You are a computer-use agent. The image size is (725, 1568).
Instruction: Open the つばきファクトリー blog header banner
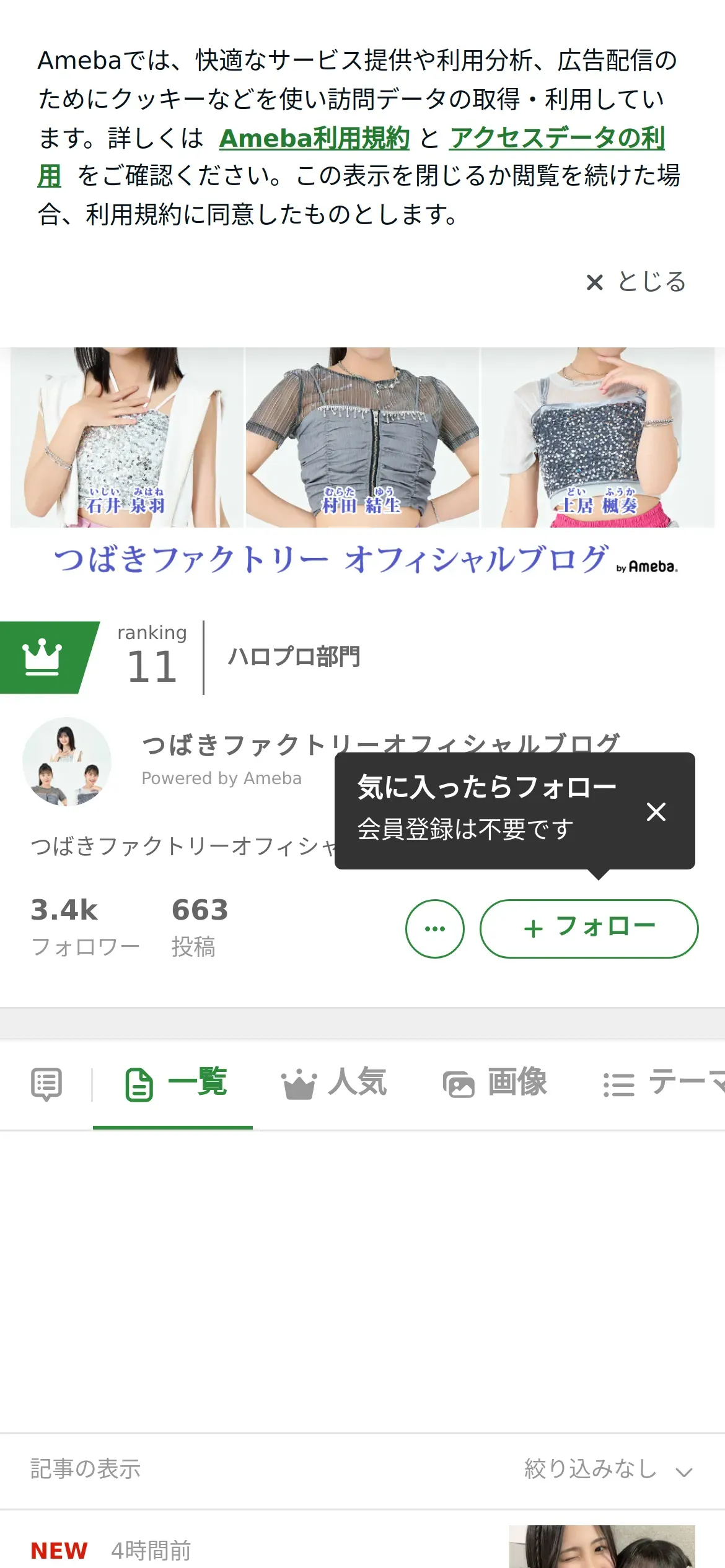coord(362,463)
